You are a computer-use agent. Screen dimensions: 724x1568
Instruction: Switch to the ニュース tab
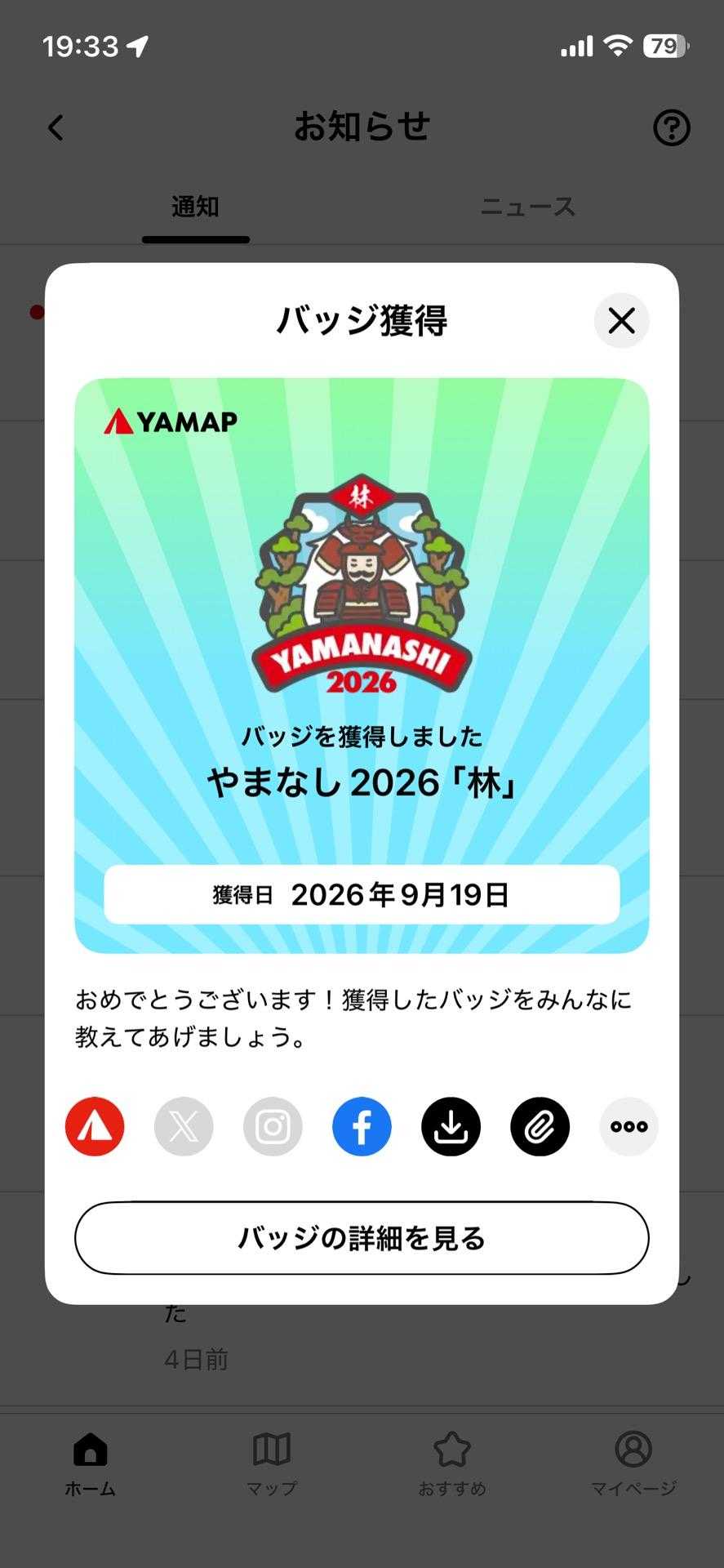pyautogui.click(x=528, y=207)
